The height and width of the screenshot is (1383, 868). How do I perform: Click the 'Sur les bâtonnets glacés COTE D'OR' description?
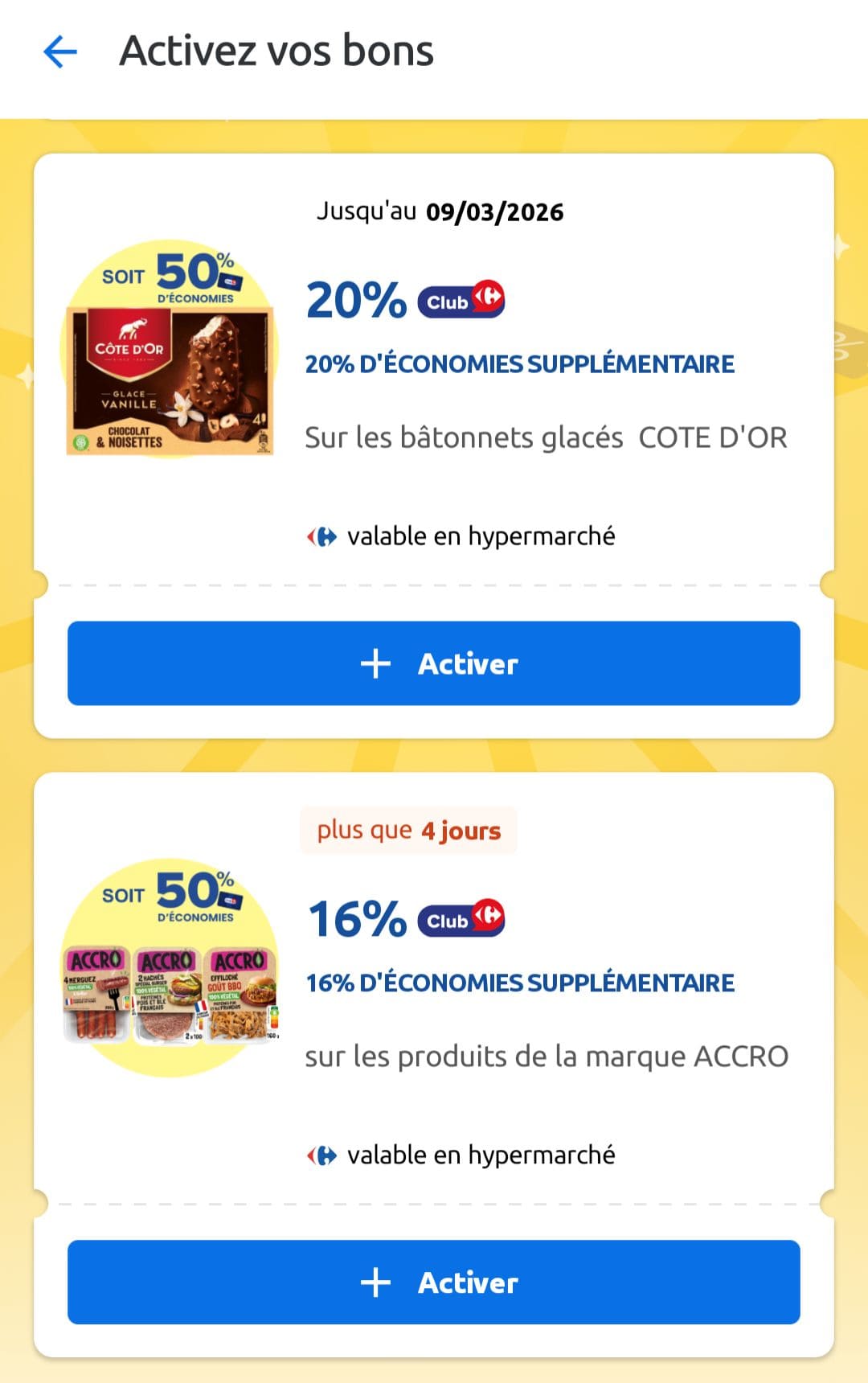[x=547, y=437]
